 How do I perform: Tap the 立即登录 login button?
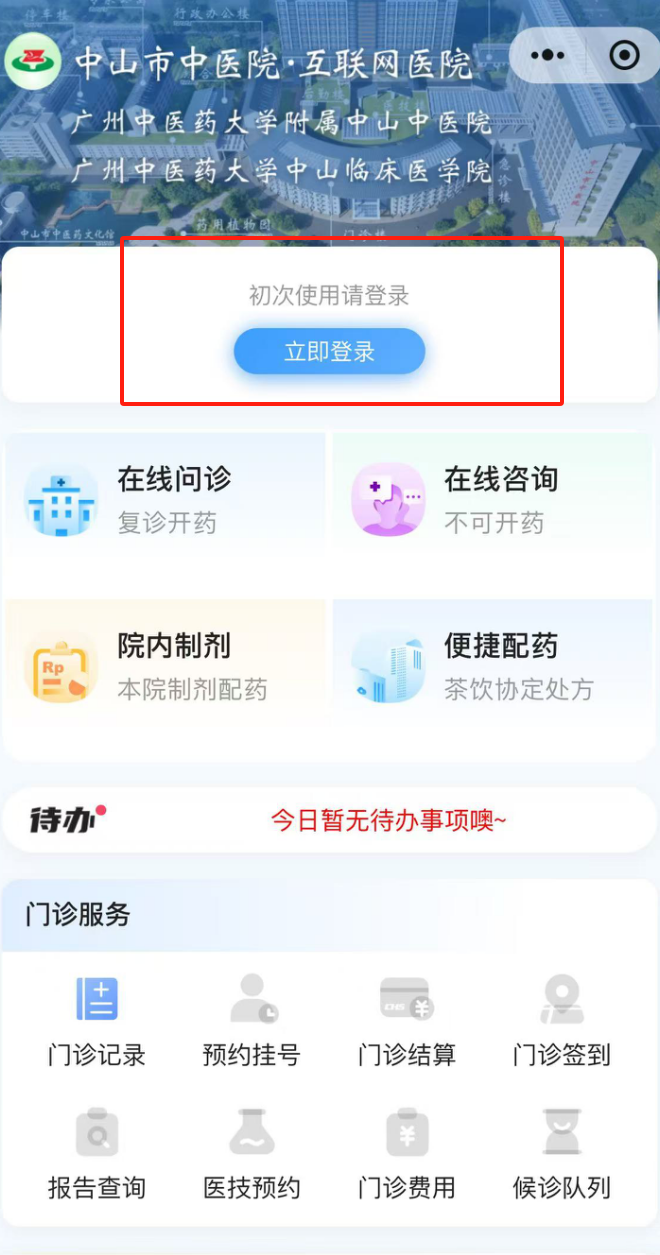pos(329,352)
